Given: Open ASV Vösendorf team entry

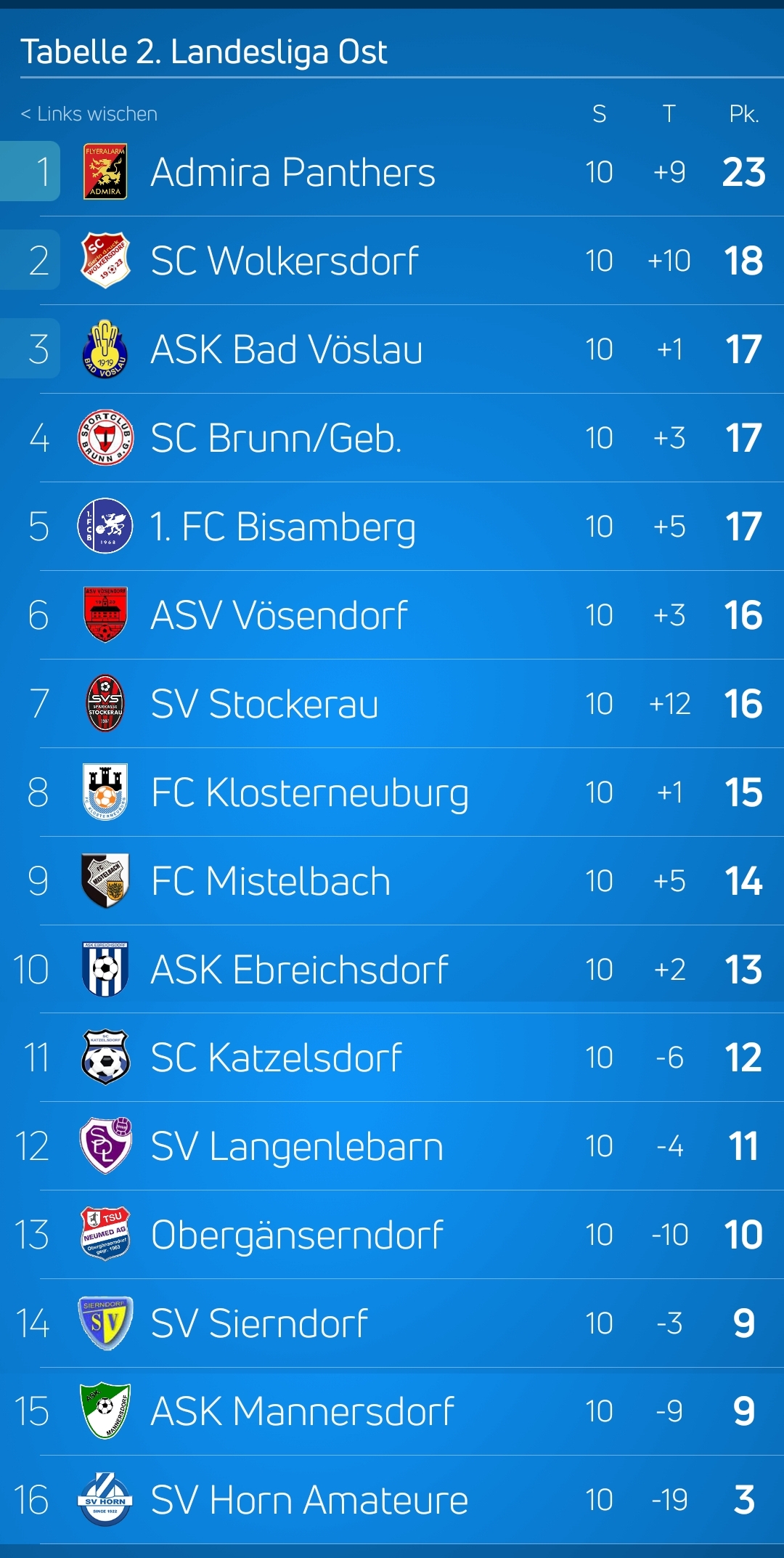Looking at the screenshot, I should pyautogui.click(x=392, y=615).
